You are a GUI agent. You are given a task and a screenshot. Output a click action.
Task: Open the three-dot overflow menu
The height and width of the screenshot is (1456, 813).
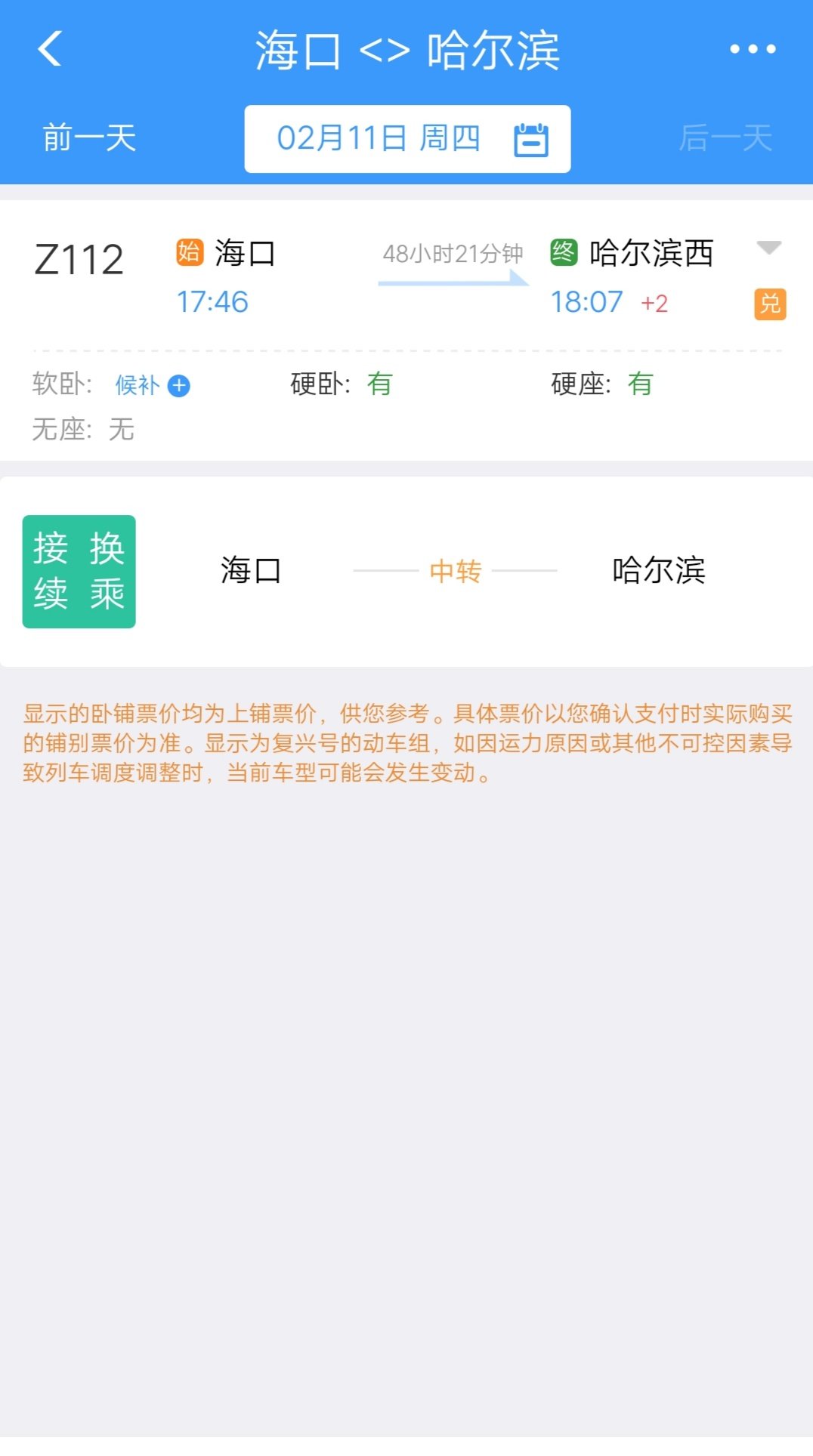753,49
